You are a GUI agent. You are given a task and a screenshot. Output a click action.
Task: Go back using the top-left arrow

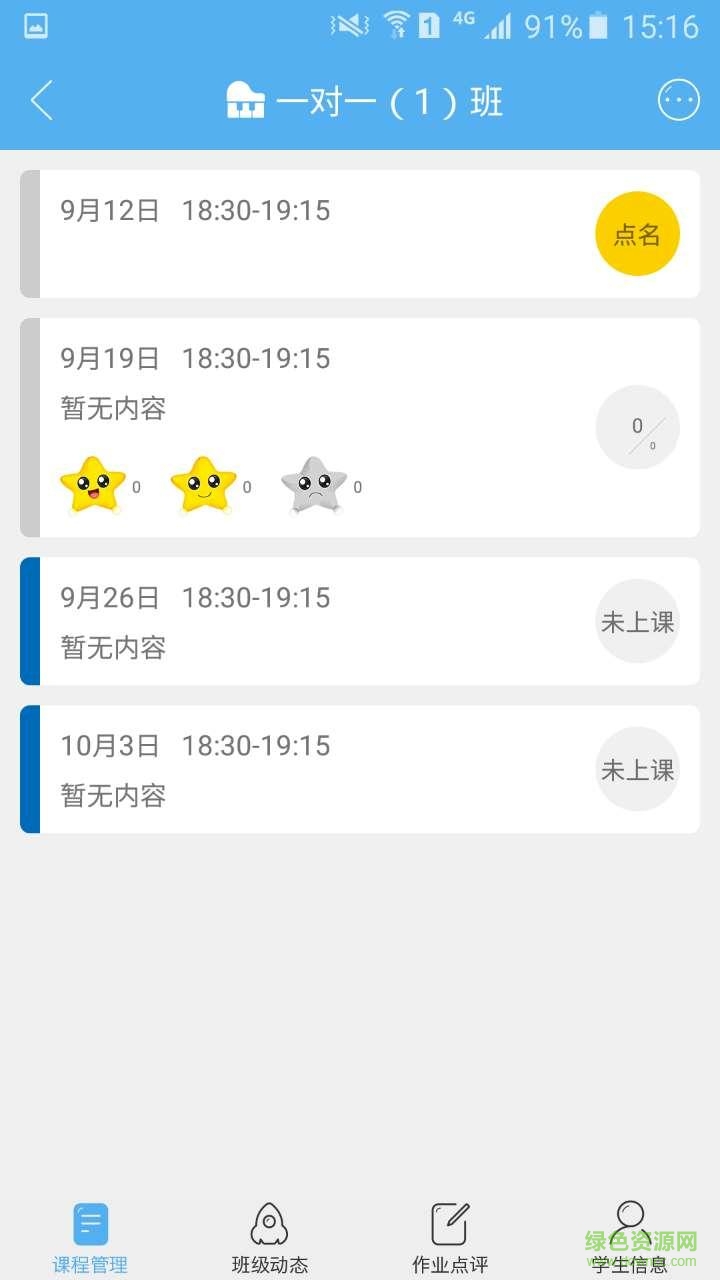[42, 101]
